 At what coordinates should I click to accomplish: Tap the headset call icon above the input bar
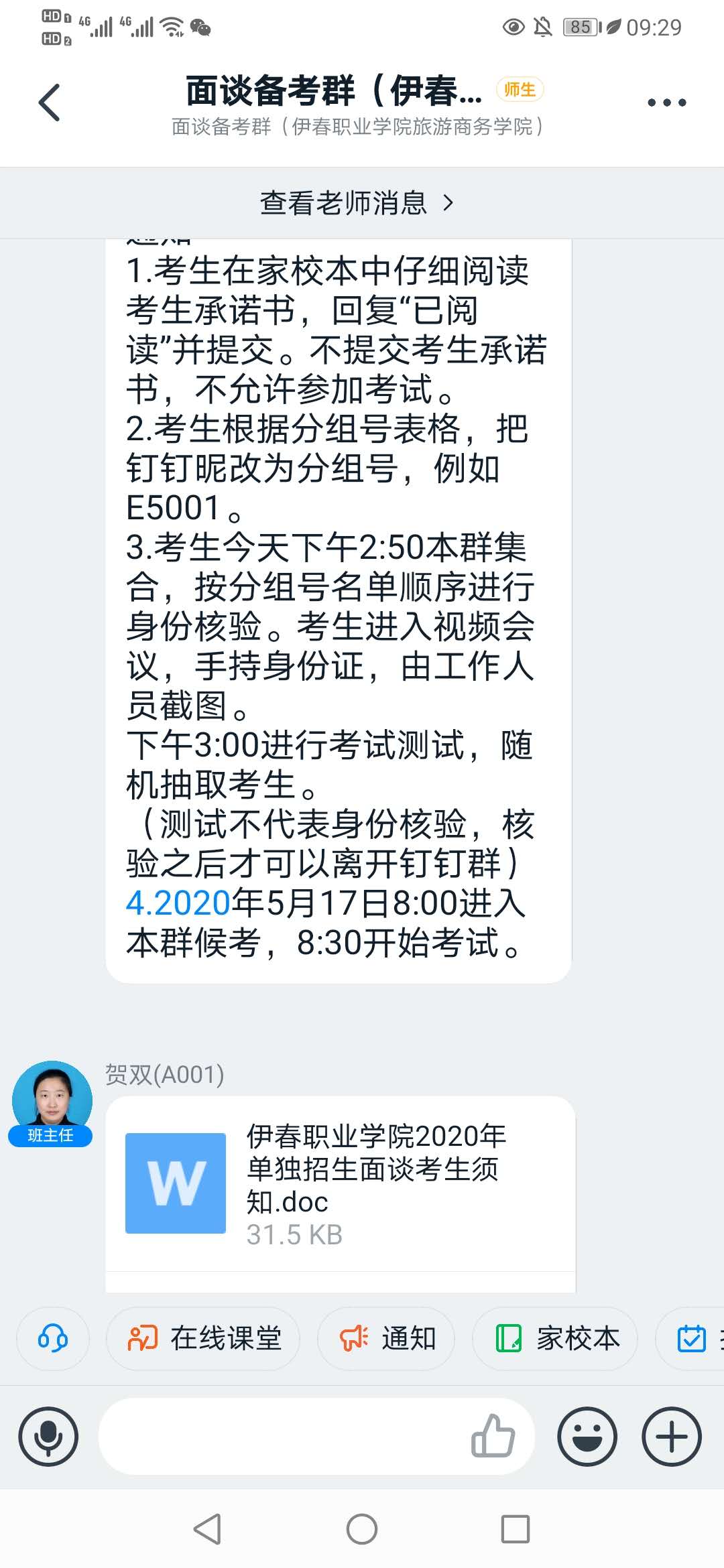52,1339
